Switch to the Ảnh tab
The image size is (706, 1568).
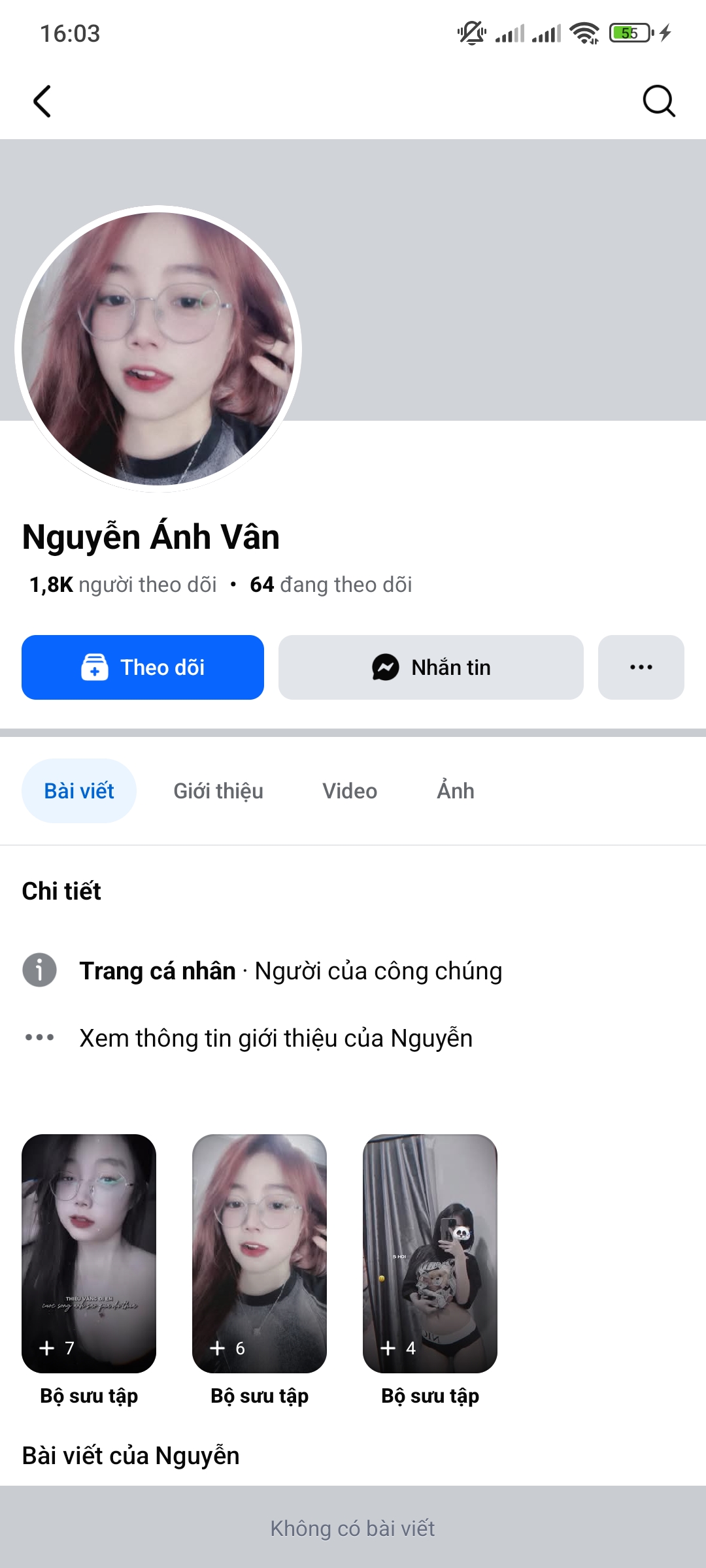(456, 791)
